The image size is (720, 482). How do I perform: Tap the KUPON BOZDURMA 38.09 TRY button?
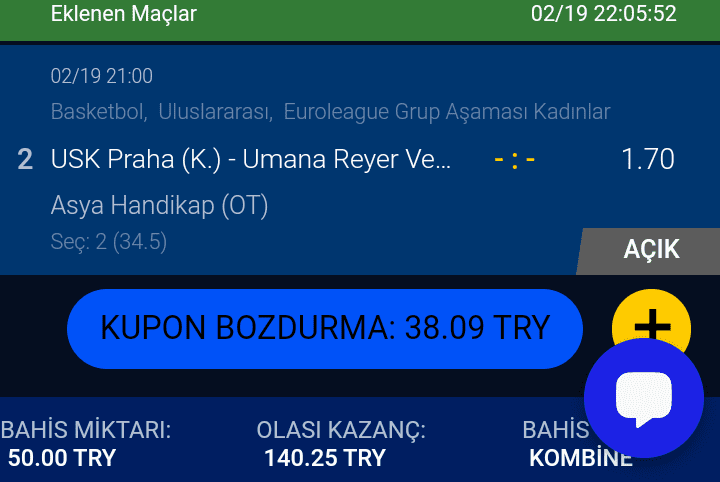325,328
